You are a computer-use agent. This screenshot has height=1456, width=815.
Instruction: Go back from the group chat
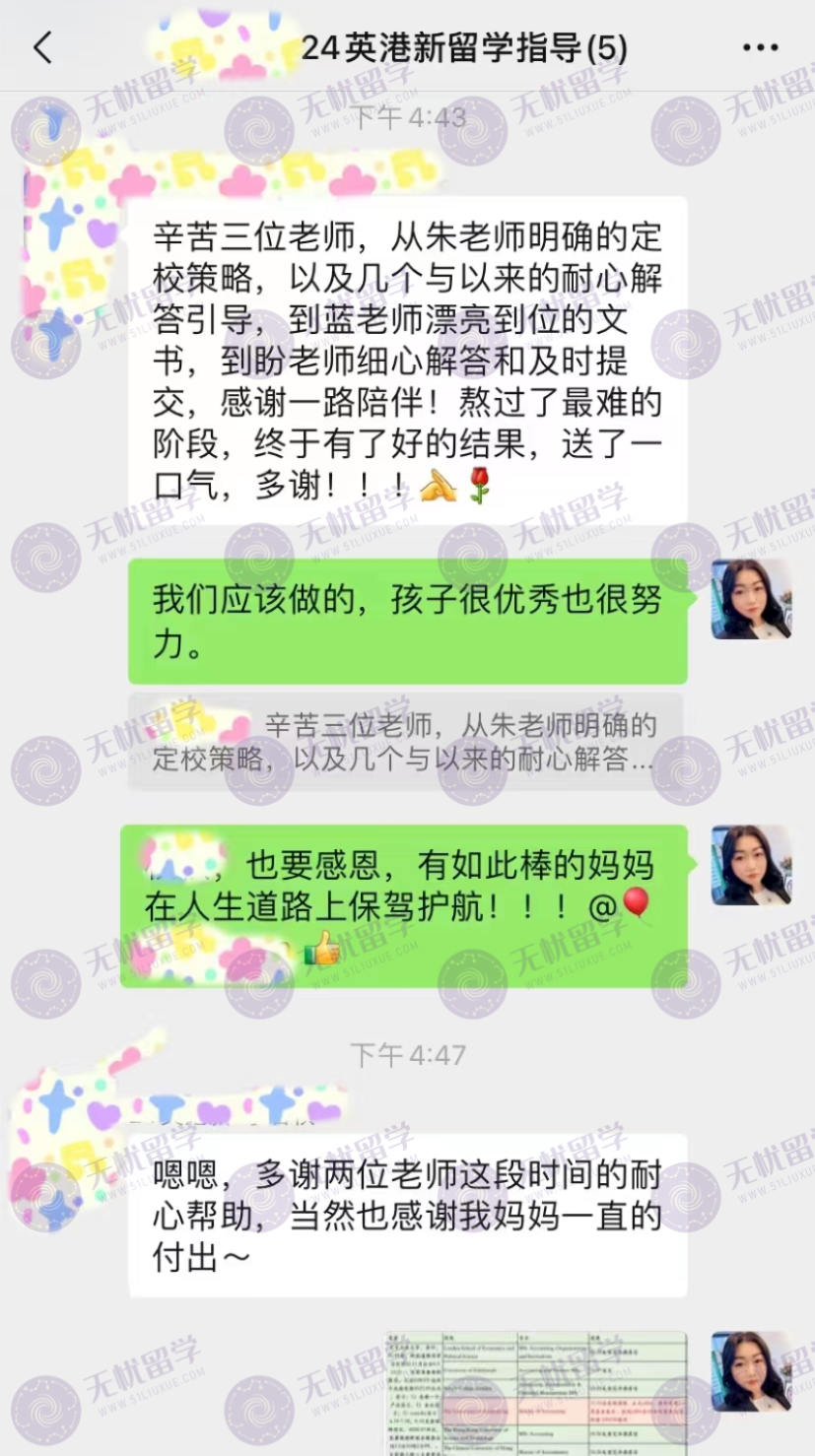pyautogui.click(x=41, y=47)
